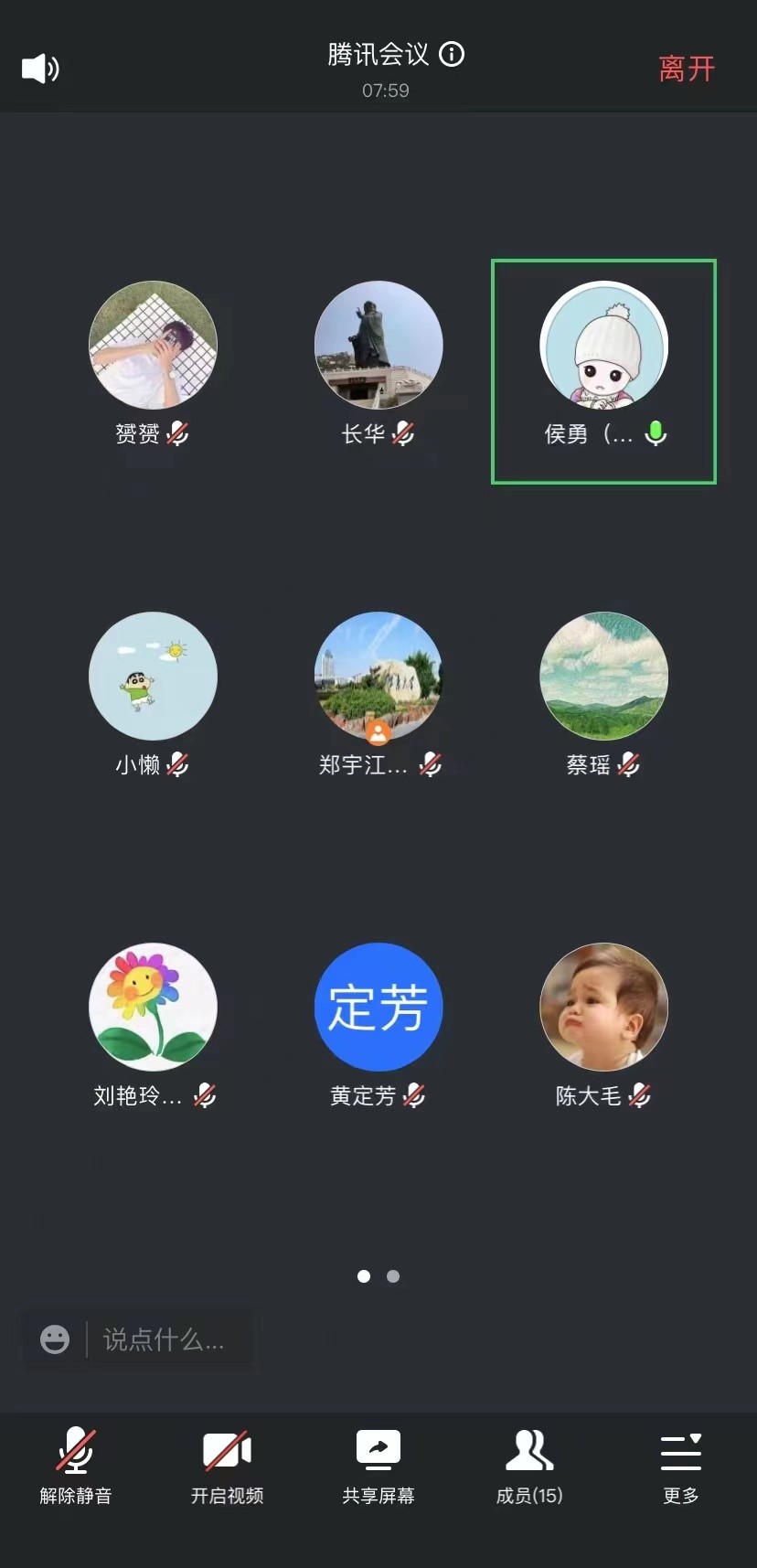Select participant 陈大毛's avatar

604,1007
